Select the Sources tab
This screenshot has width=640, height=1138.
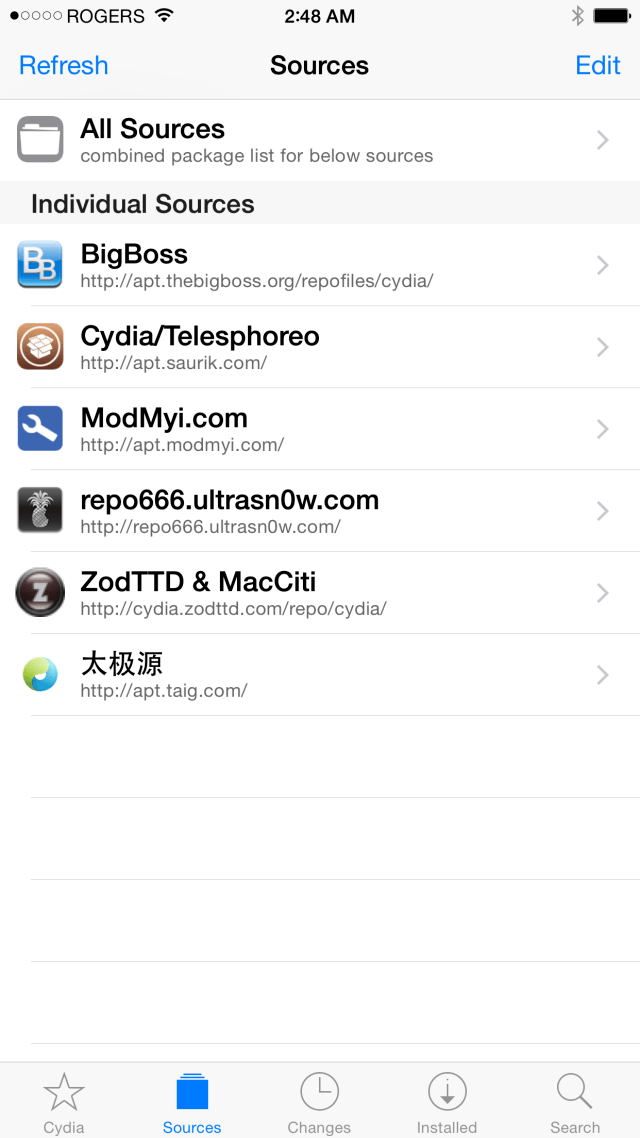[x=192, y=1102]
